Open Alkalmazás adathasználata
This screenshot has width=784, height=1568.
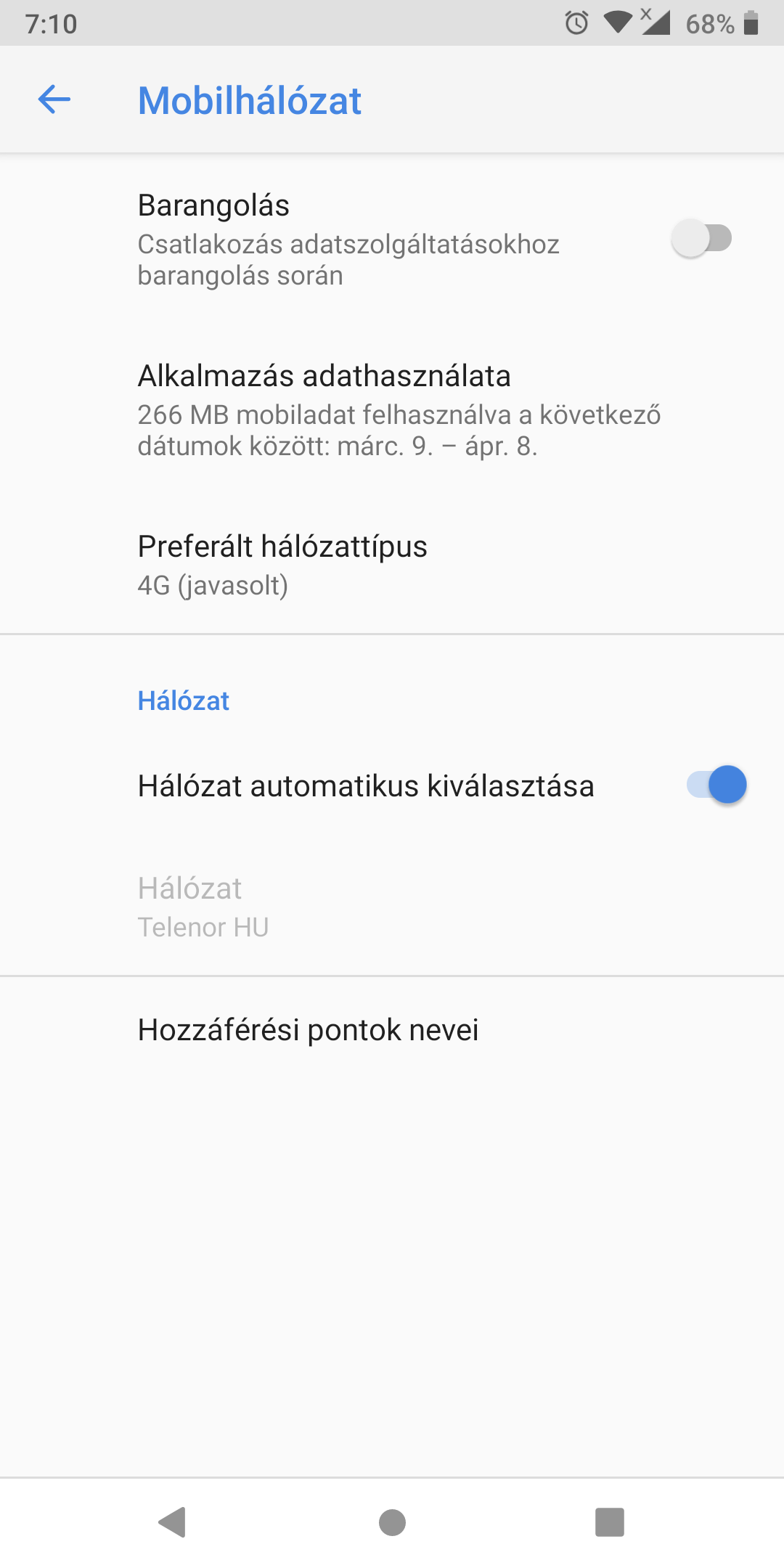pos(392,411)
